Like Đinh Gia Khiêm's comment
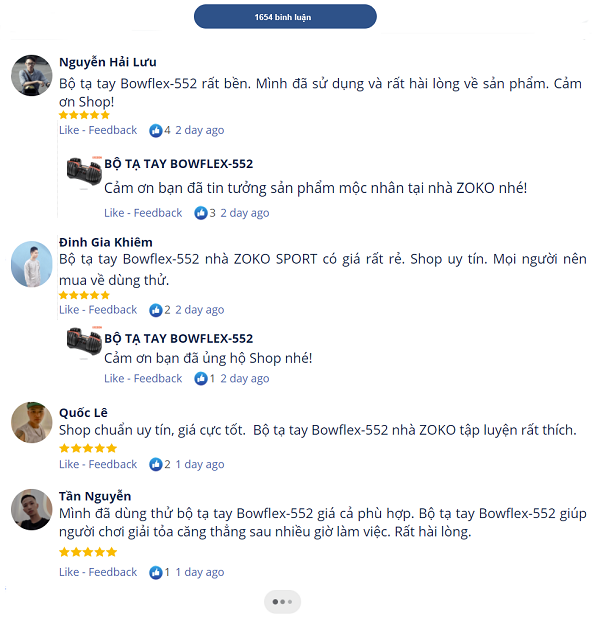This screenshot has height=621, width=600. (68, 310)
